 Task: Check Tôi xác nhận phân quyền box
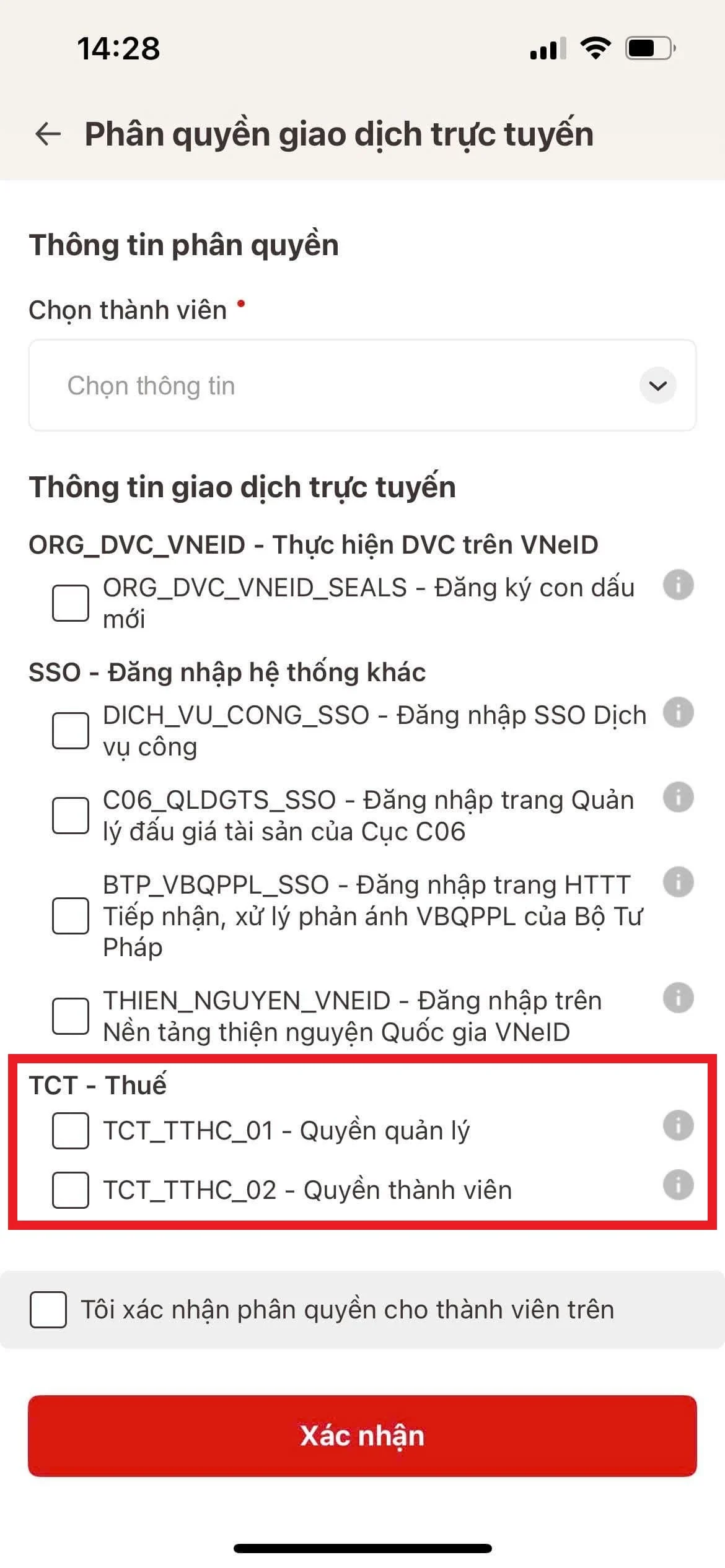pos(48,1310)
